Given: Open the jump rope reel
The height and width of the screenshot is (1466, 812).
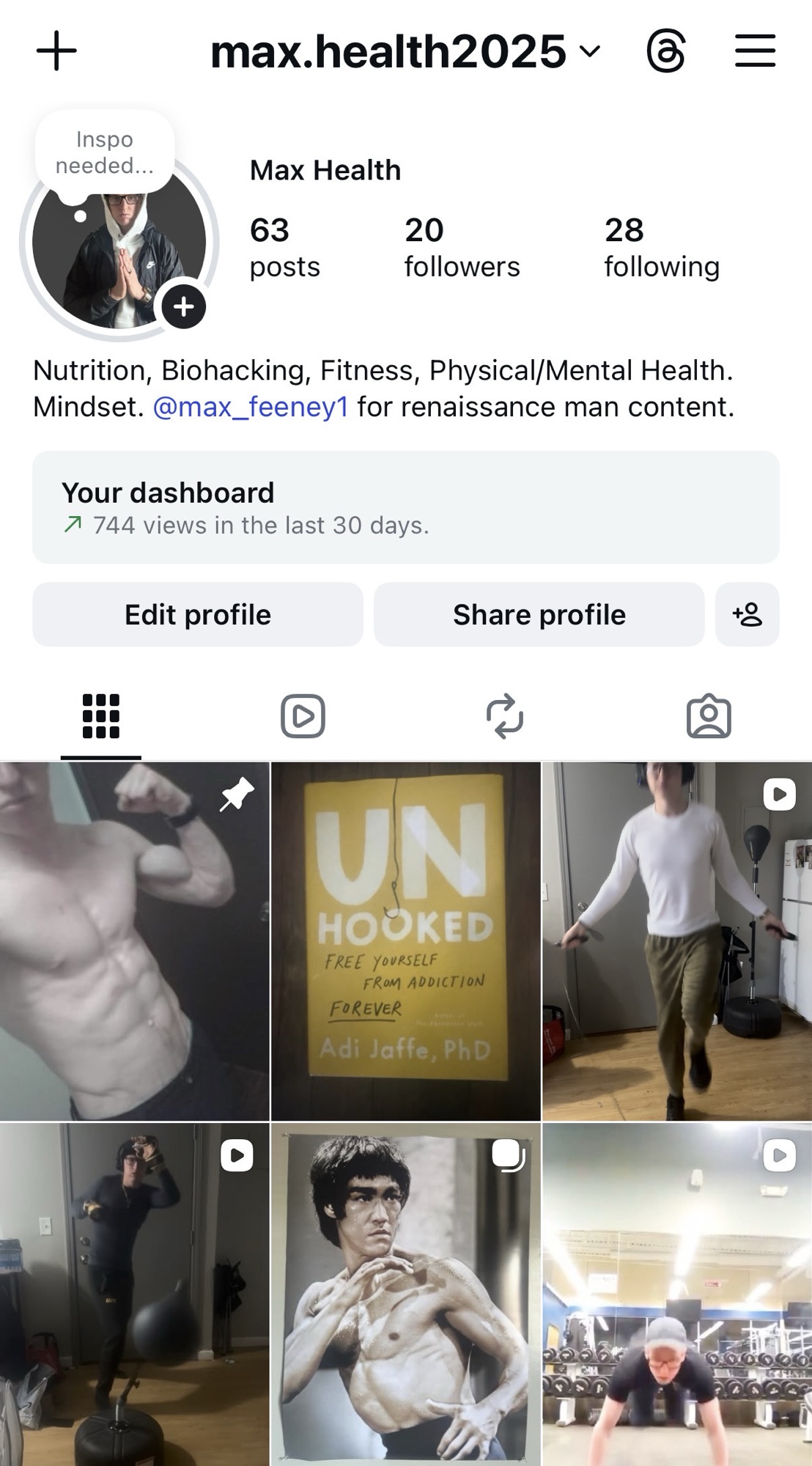Looking at the screenshot, I should point(676,941).
